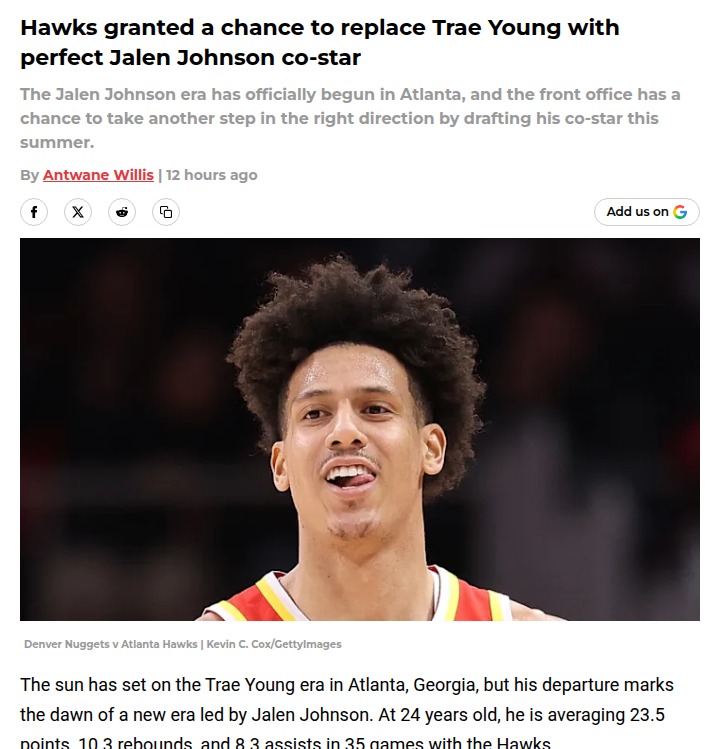Copy the article link
Image resolution: width=720 pixels, height=749 pixels.
pos(166,212)
